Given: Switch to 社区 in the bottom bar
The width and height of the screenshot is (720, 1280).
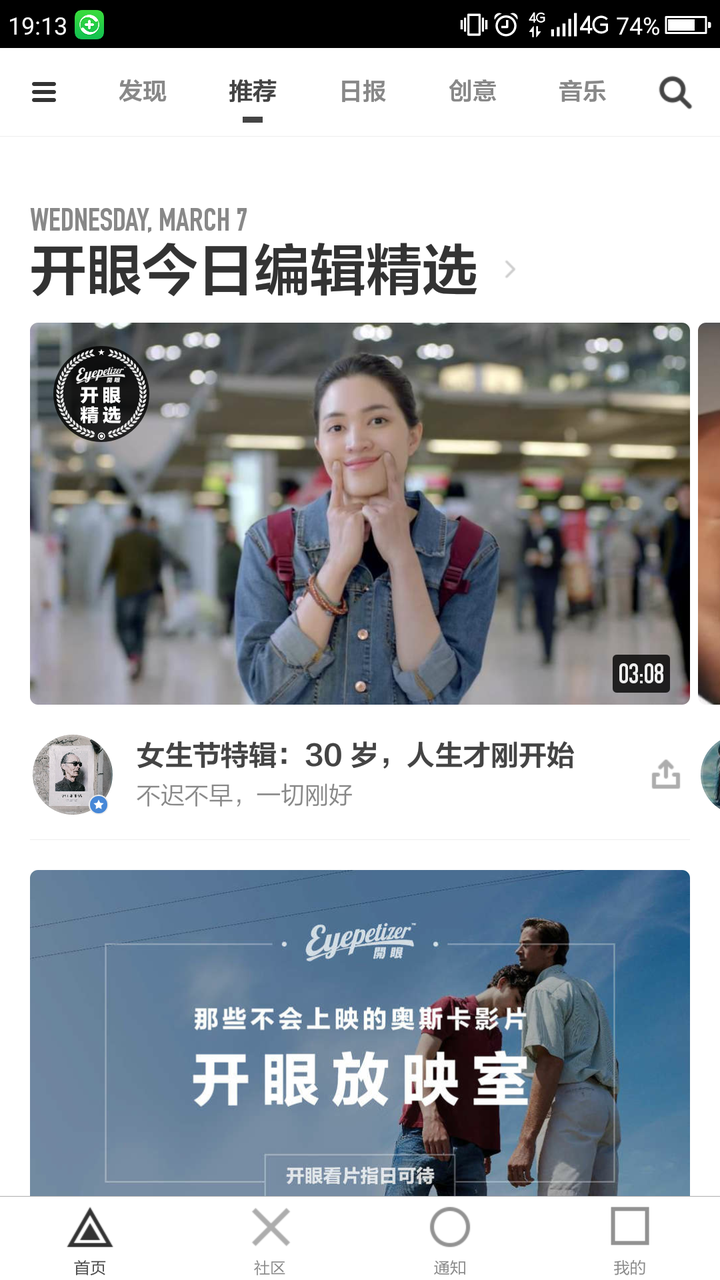Looking at the screenshot, I should pos(270,1240).
